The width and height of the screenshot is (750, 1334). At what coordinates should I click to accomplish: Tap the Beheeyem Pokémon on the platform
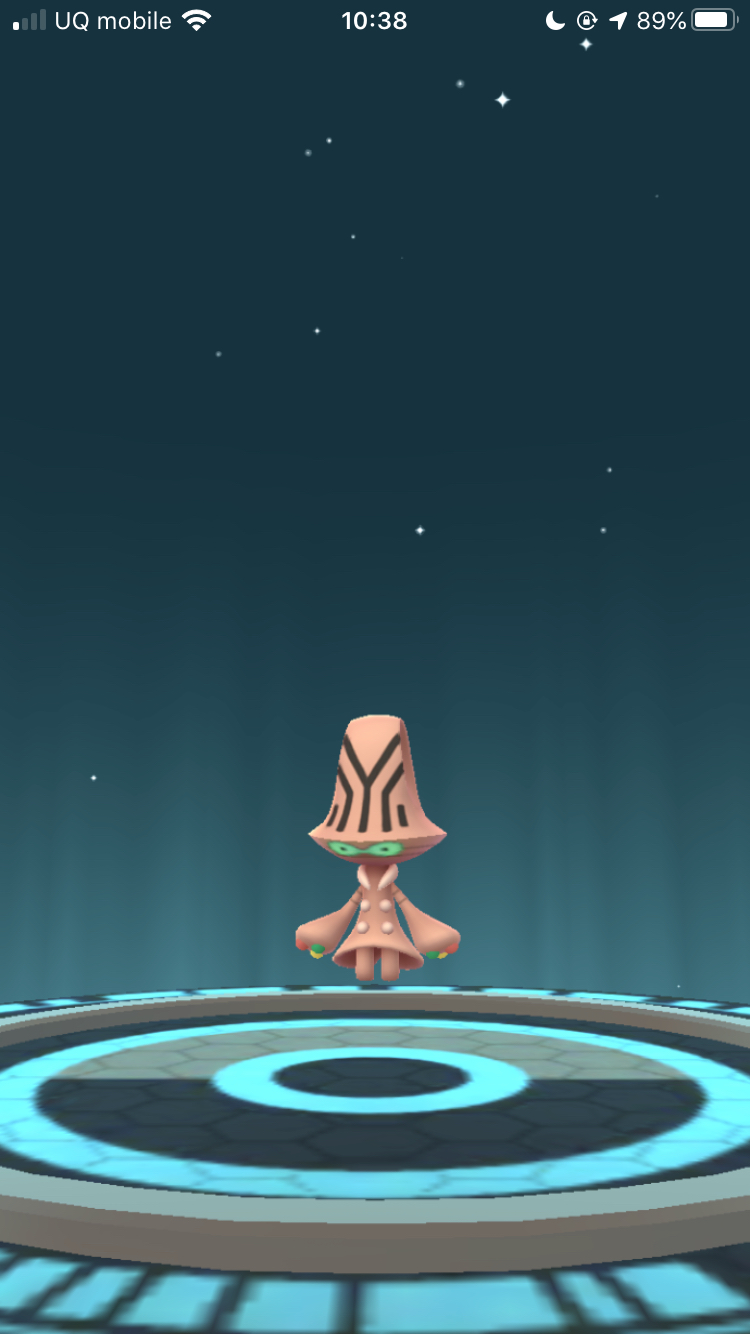(377, 850)
